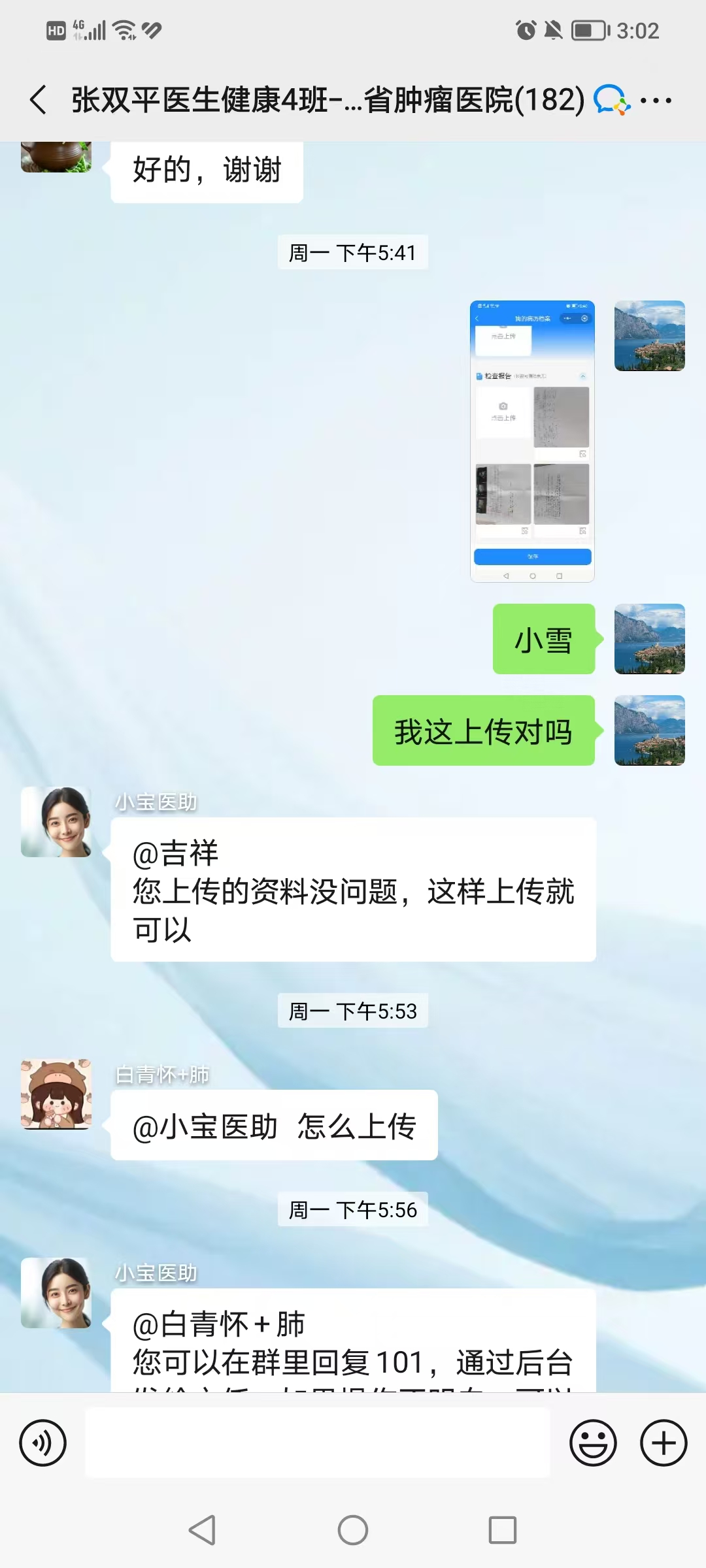The height and width of the screenshot is (1568, 706).
Task: Open the chat overflow menu
Action: pyautogui.click(x=656, y=101)
